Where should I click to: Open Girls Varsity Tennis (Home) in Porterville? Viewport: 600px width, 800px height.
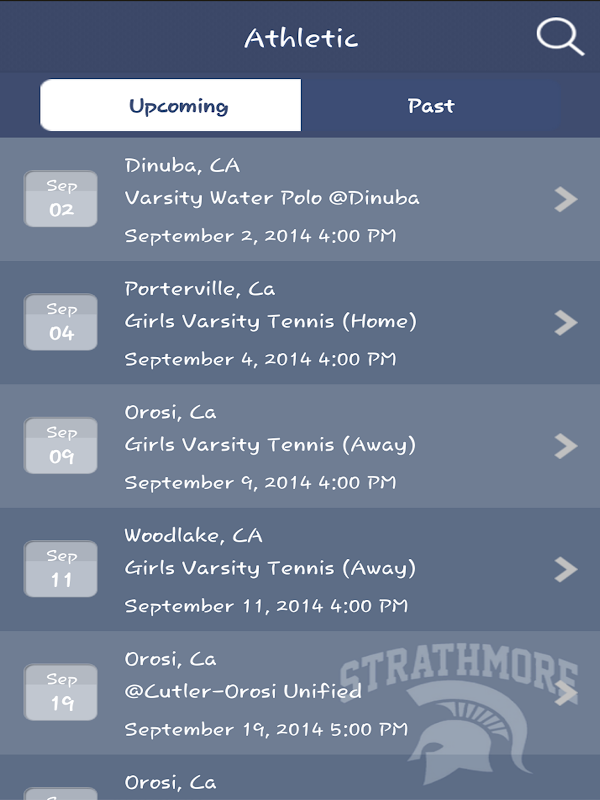point(300,323)
